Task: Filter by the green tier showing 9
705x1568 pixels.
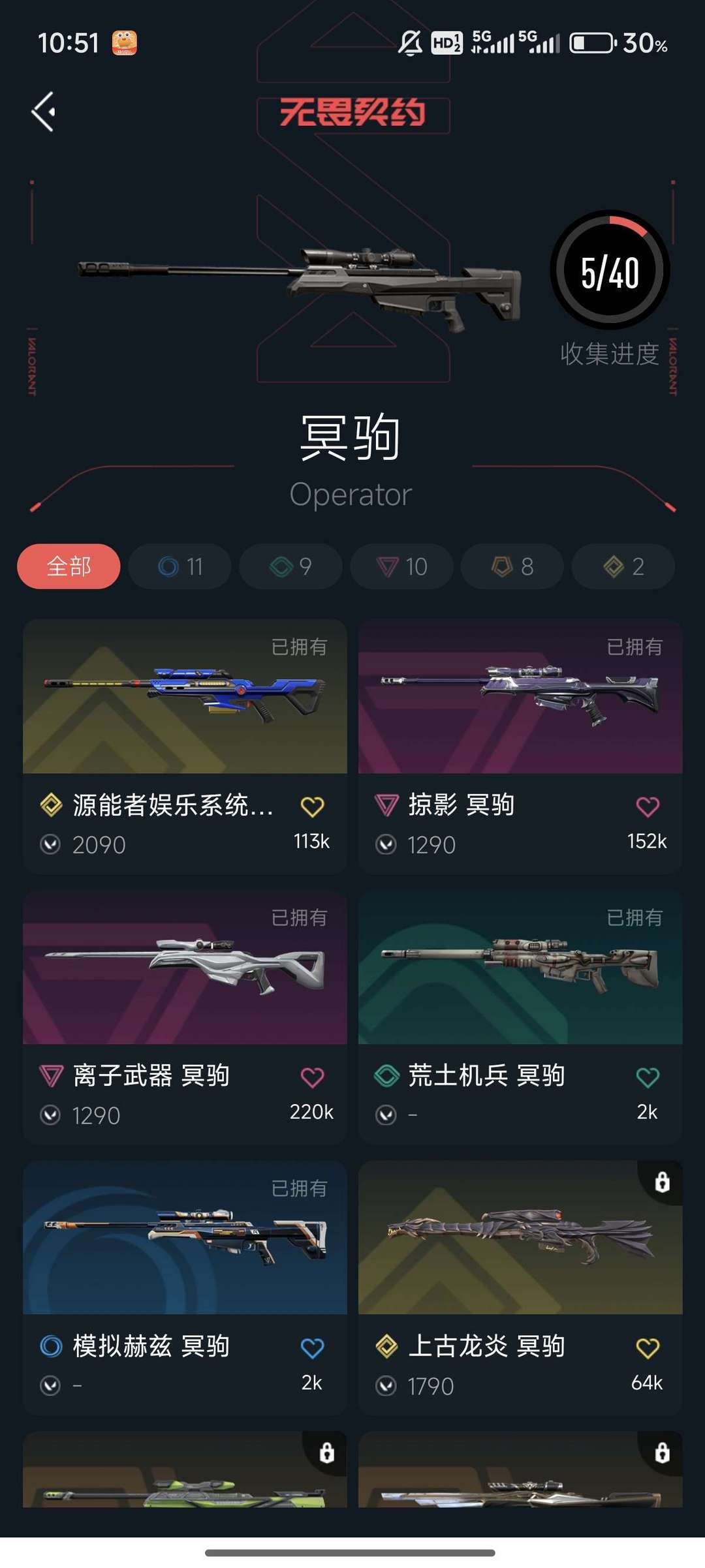Action: click(290, 566)
